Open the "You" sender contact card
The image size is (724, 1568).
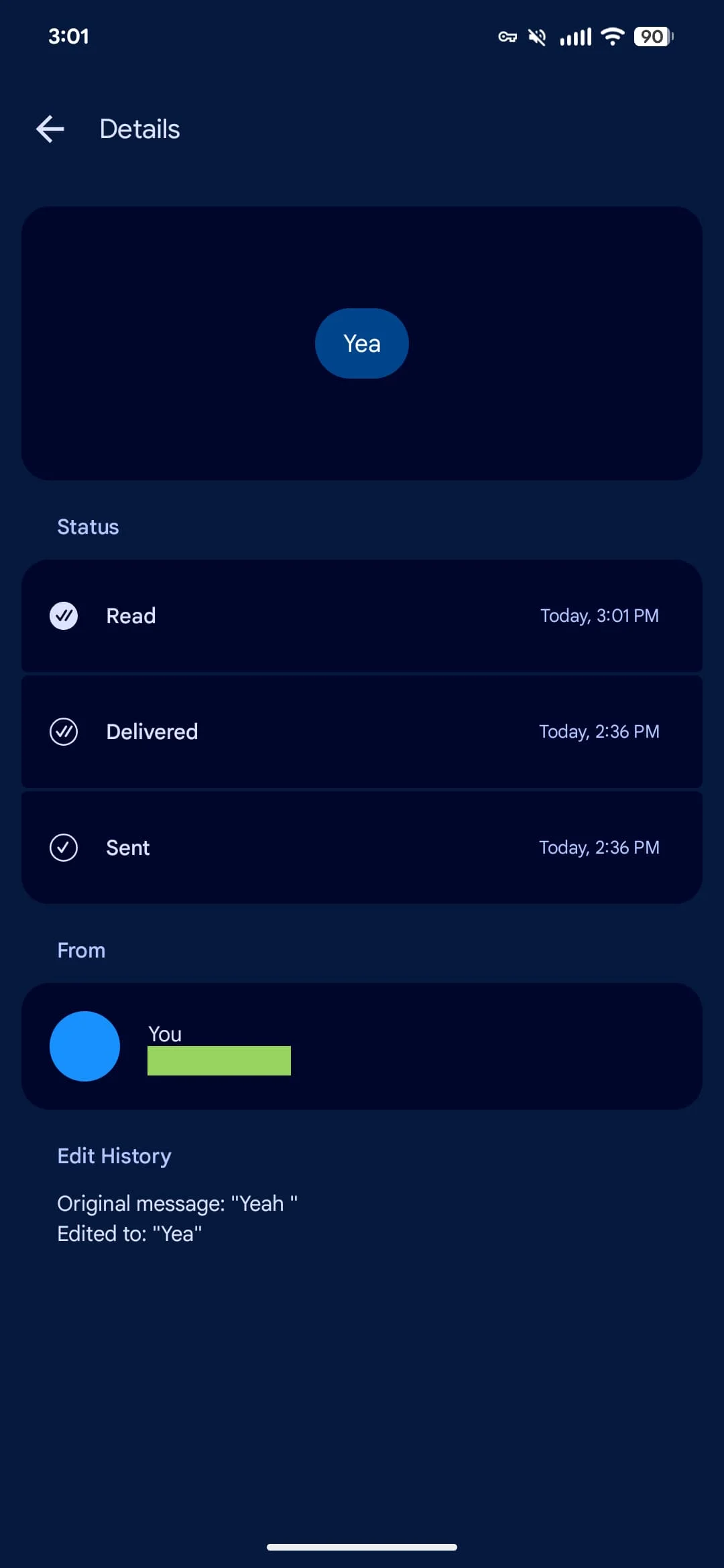pyautogui.click(x=362, y=1046)
